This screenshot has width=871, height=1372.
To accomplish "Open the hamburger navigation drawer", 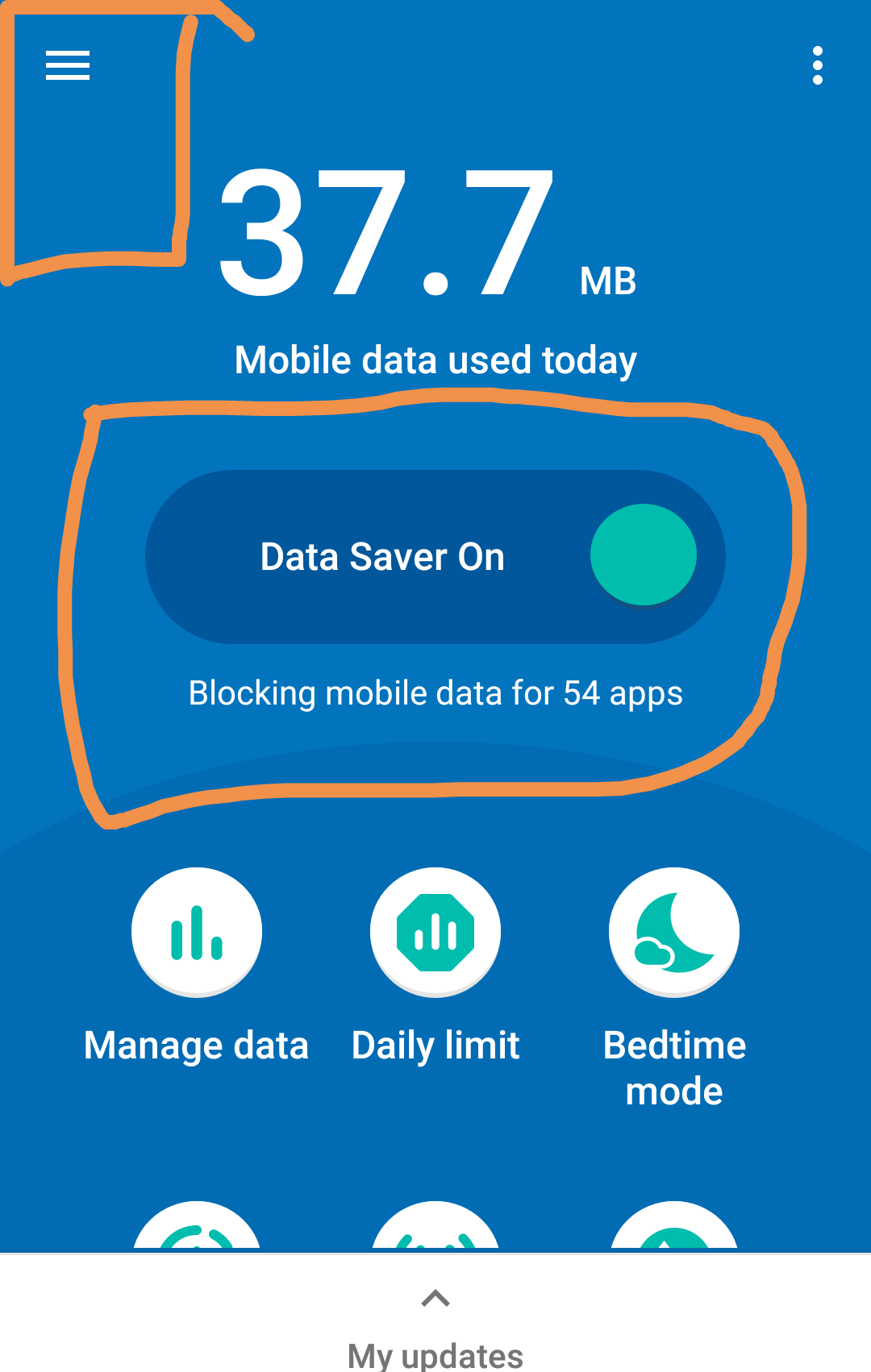I will (68, 65).
